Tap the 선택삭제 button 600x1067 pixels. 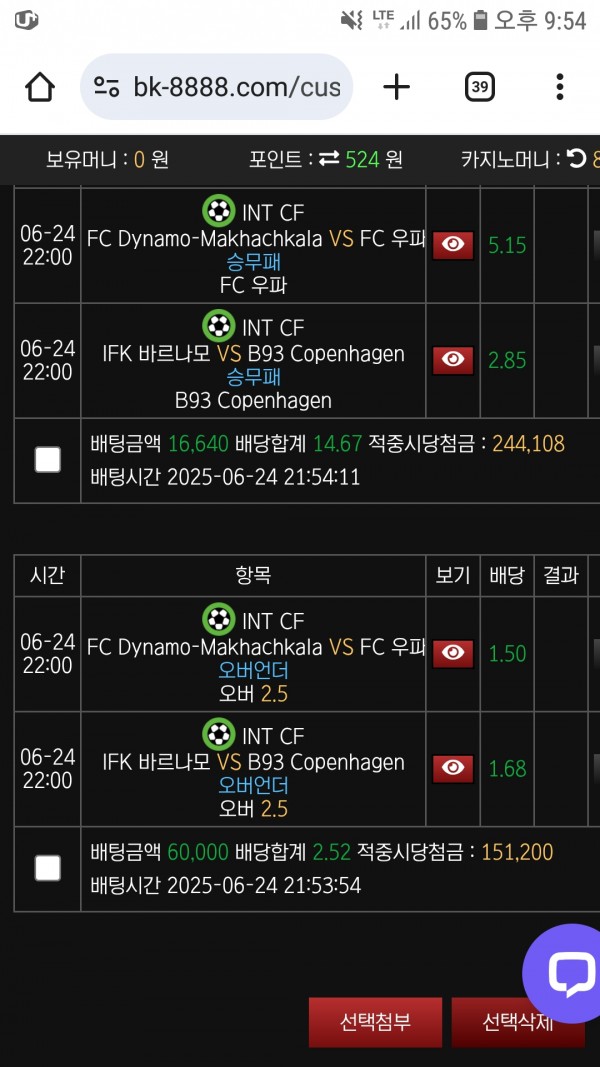coord(518,1022)
